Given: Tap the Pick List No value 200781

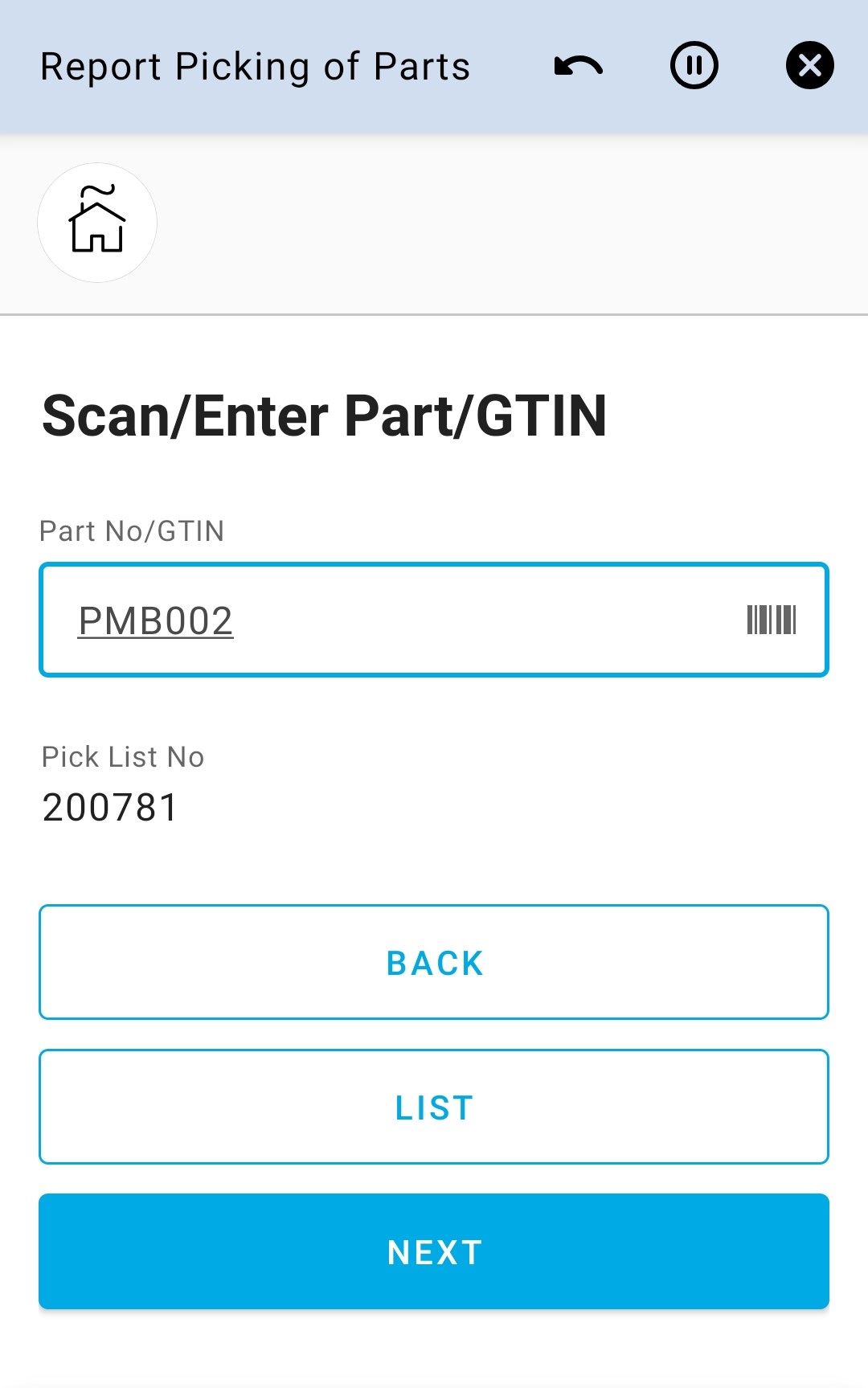Looking at the screenshot, I should (109, 808).
